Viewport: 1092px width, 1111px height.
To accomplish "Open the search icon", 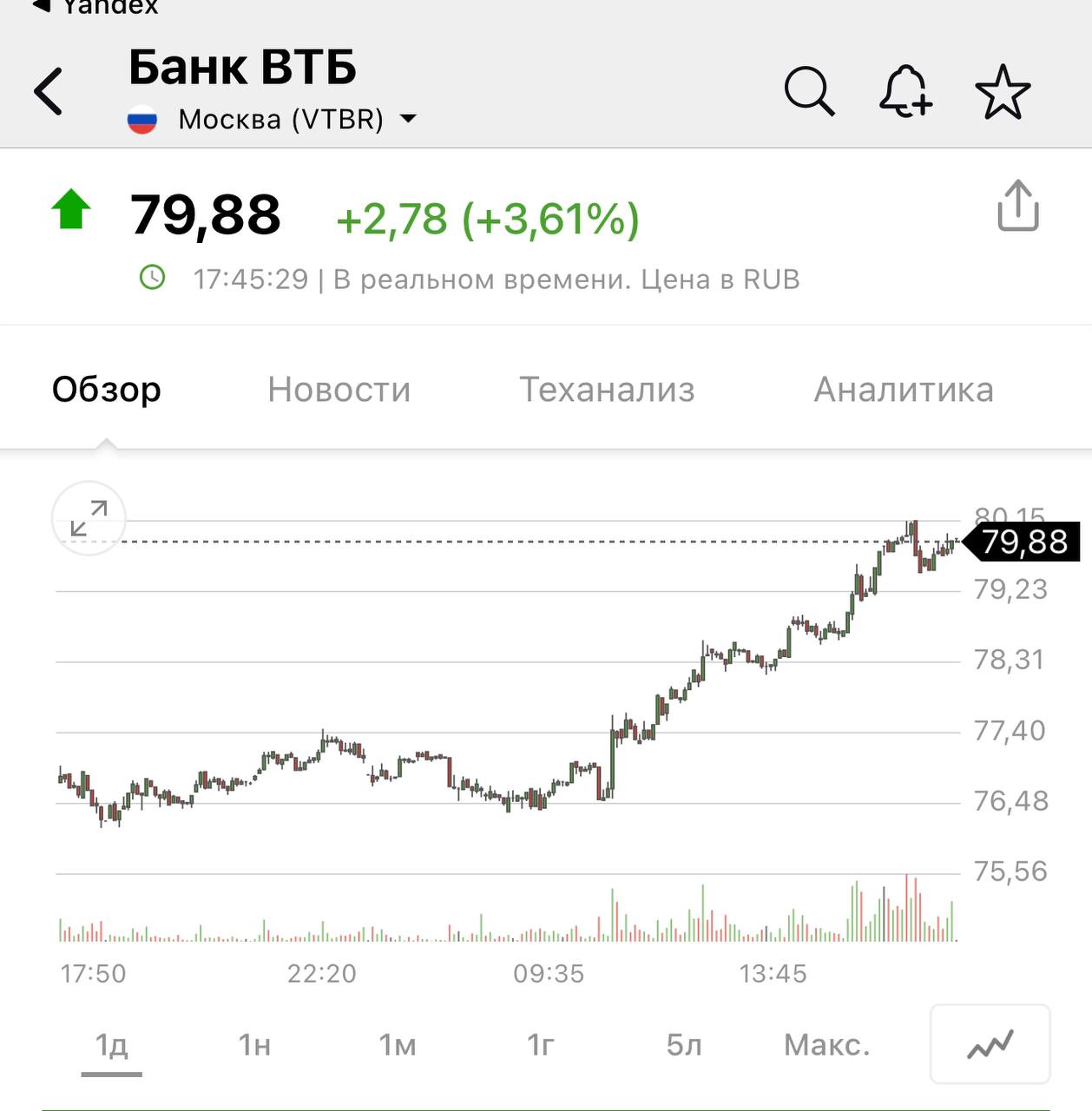I will pos(809,91).
